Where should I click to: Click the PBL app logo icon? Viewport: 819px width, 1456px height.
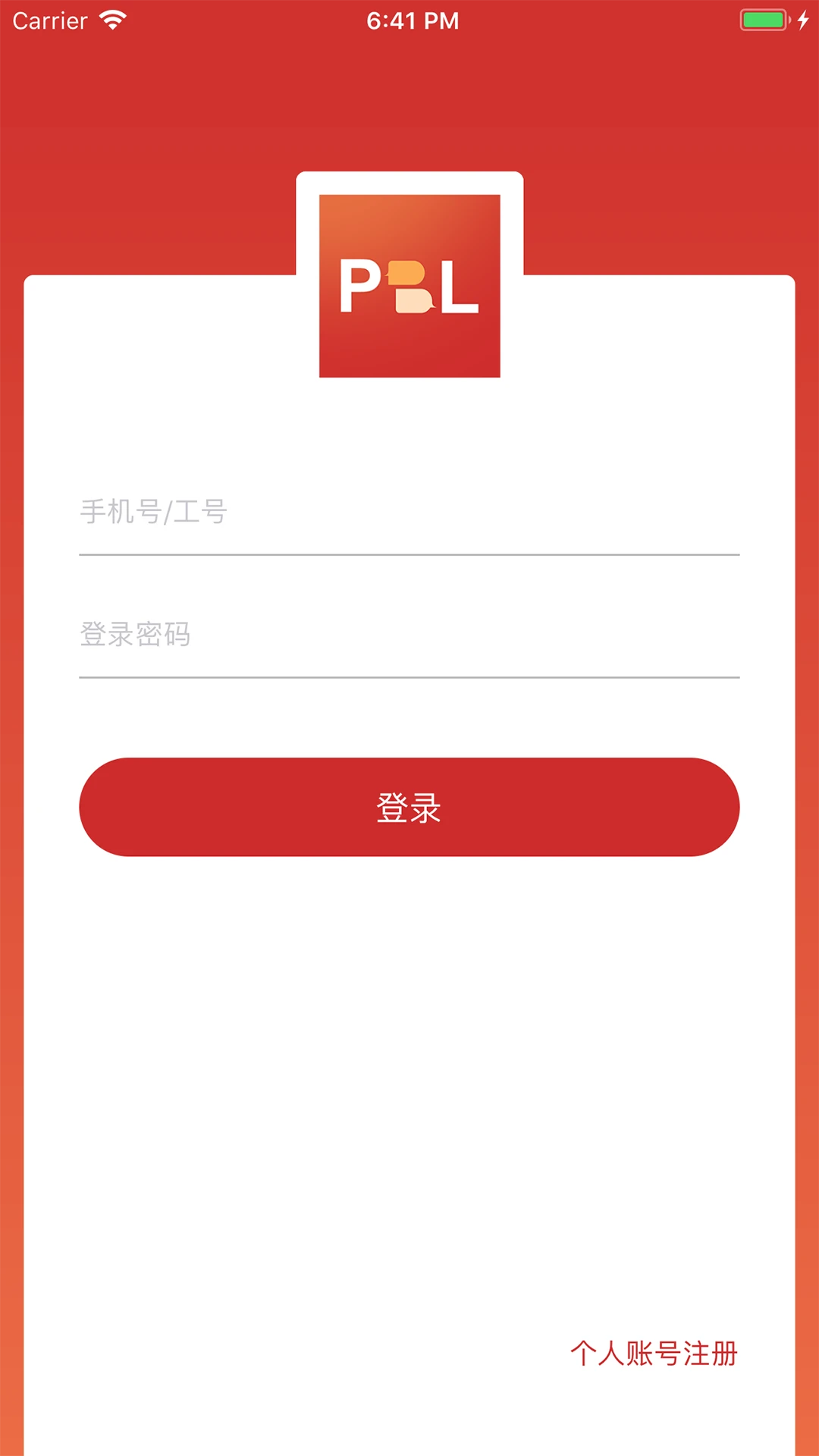coord(409,284)
